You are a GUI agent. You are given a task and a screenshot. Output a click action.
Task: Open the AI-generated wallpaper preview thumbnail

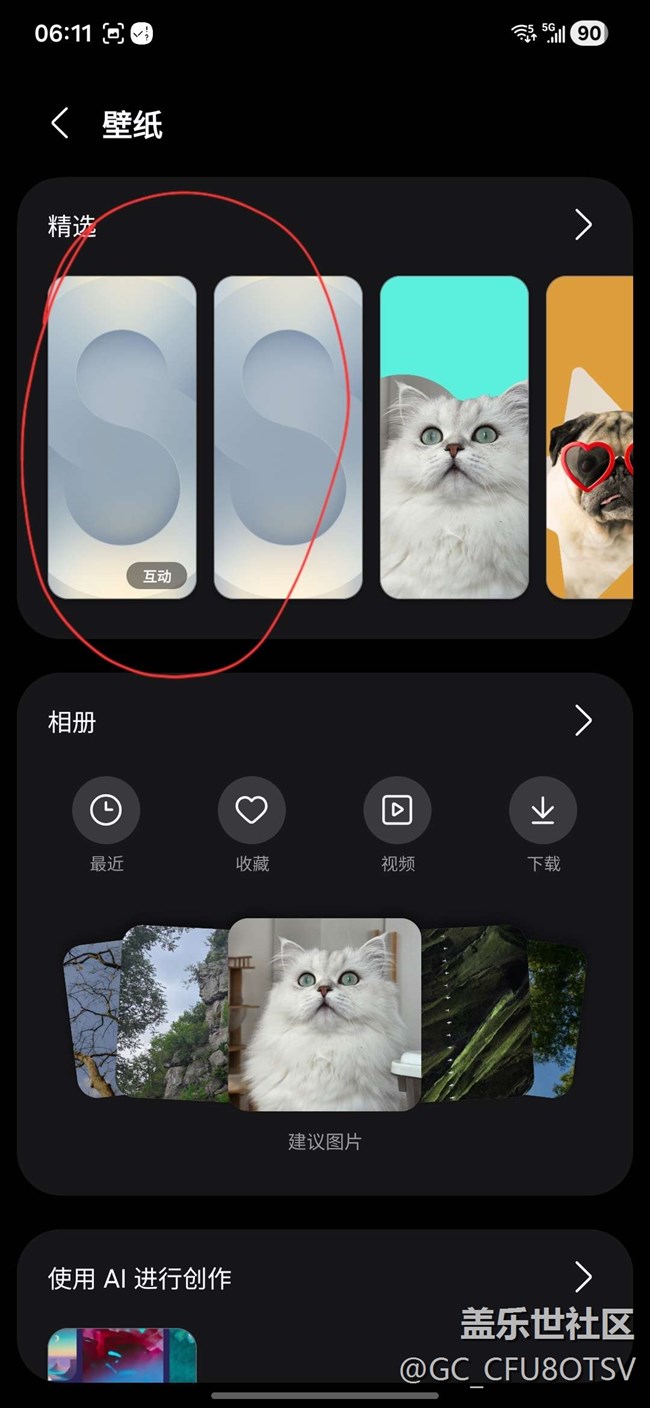[122, 1355]
